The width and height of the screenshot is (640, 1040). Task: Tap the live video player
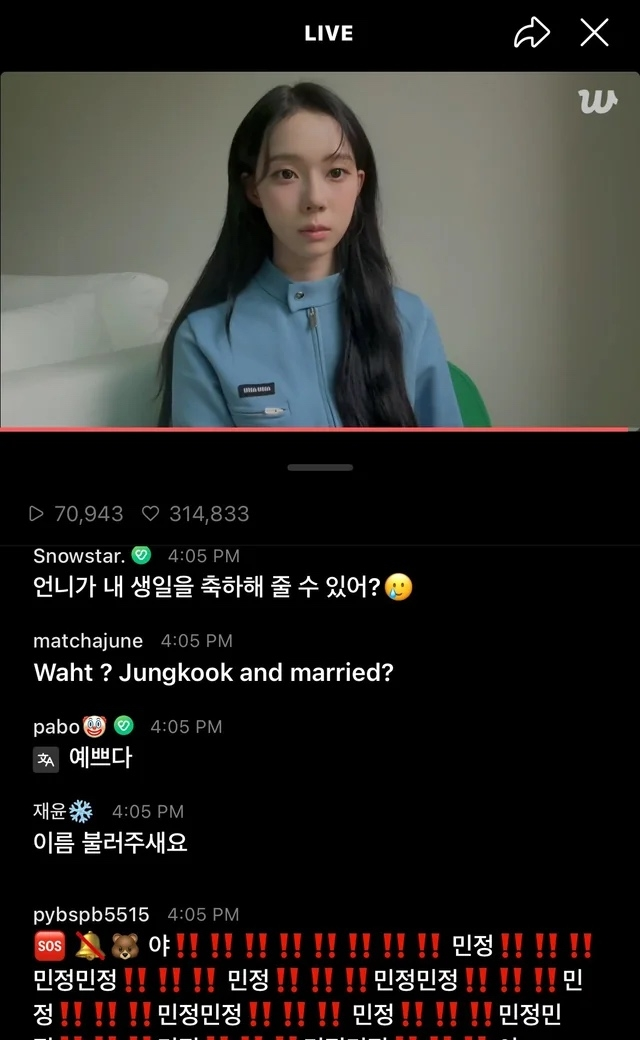320,250
